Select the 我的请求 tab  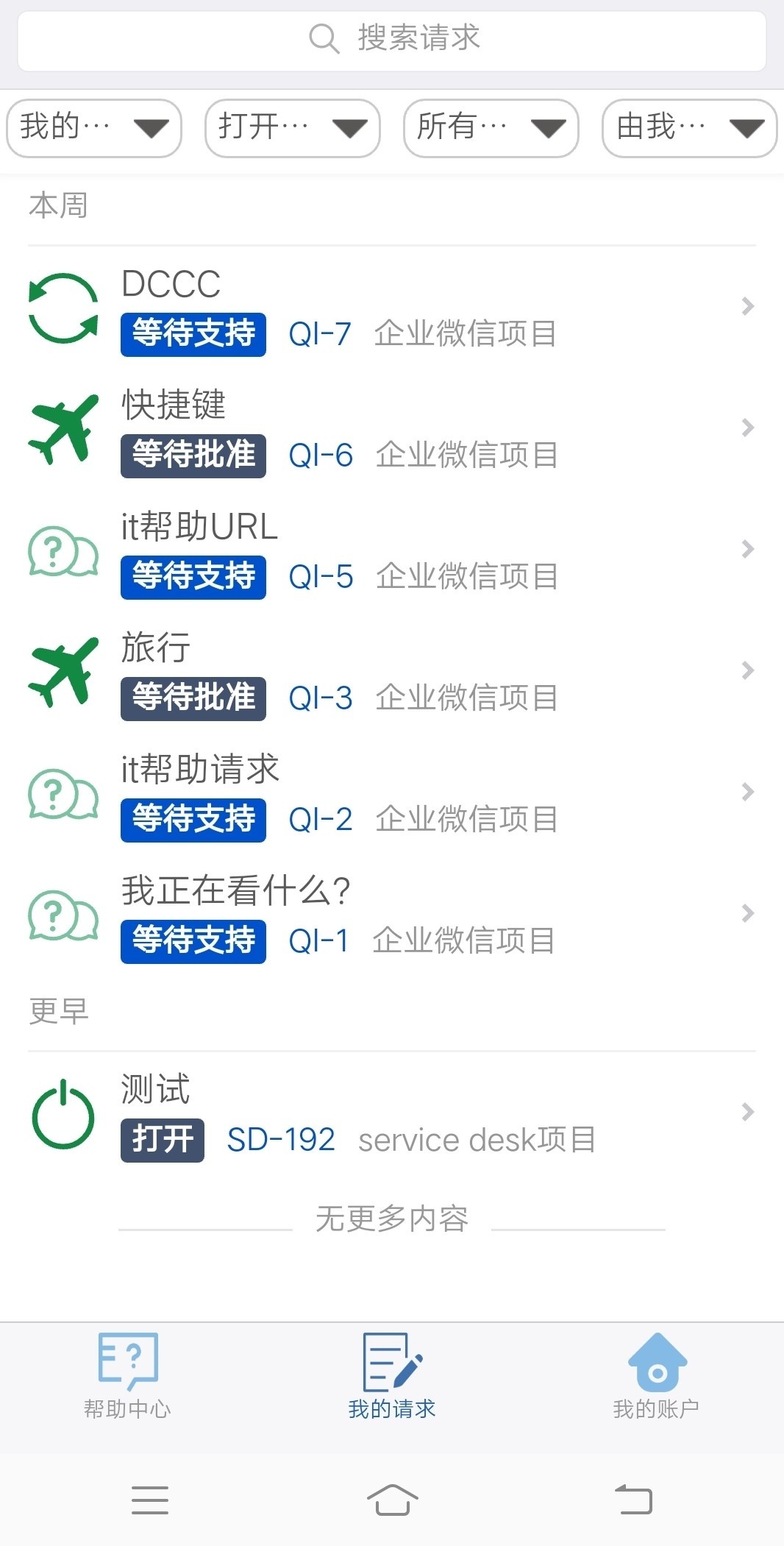392,1376
